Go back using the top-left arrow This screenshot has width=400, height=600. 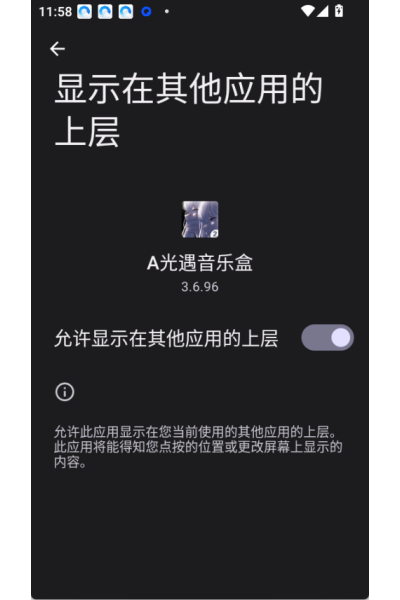(x=57, y=49)
